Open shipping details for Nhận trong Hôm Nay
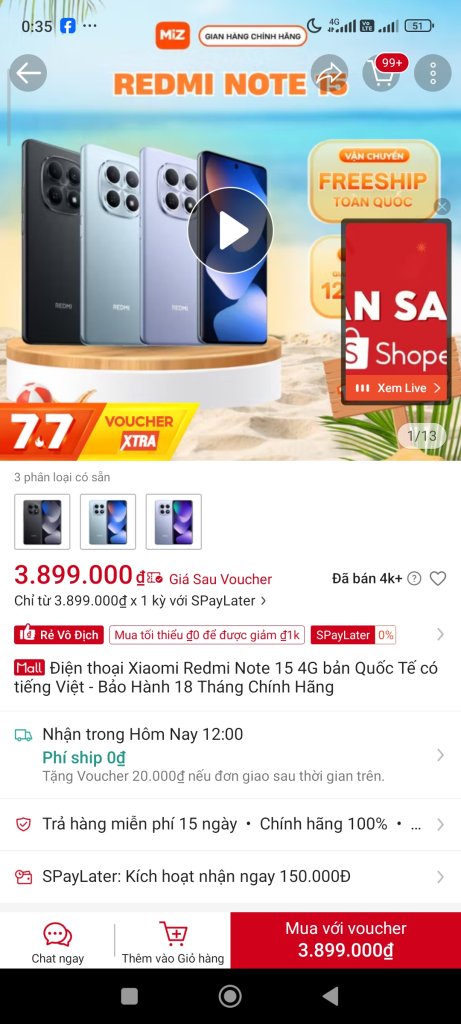Viewport: 461px width, 1024px height. click(230, 754)
